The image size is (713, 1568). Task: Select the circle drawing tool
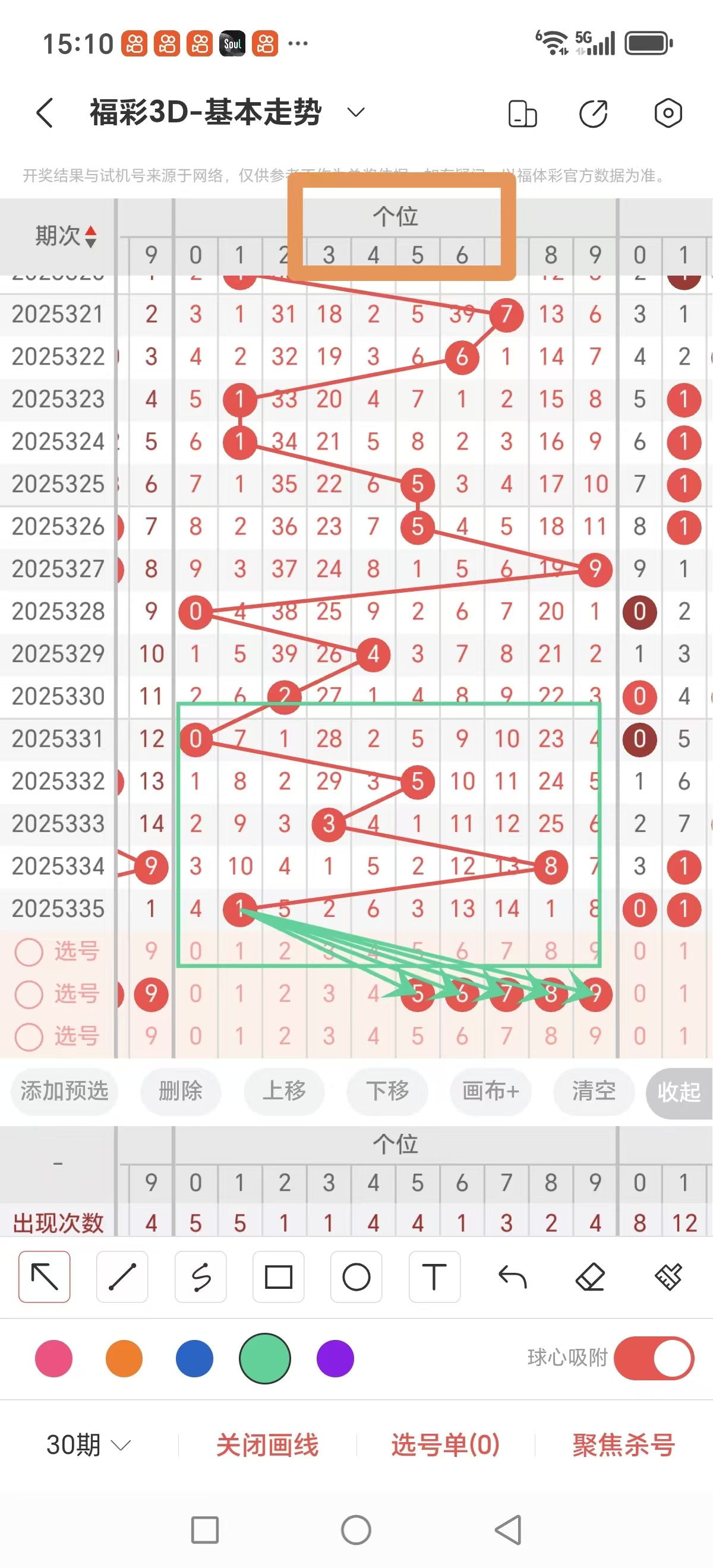point(356,1278)
